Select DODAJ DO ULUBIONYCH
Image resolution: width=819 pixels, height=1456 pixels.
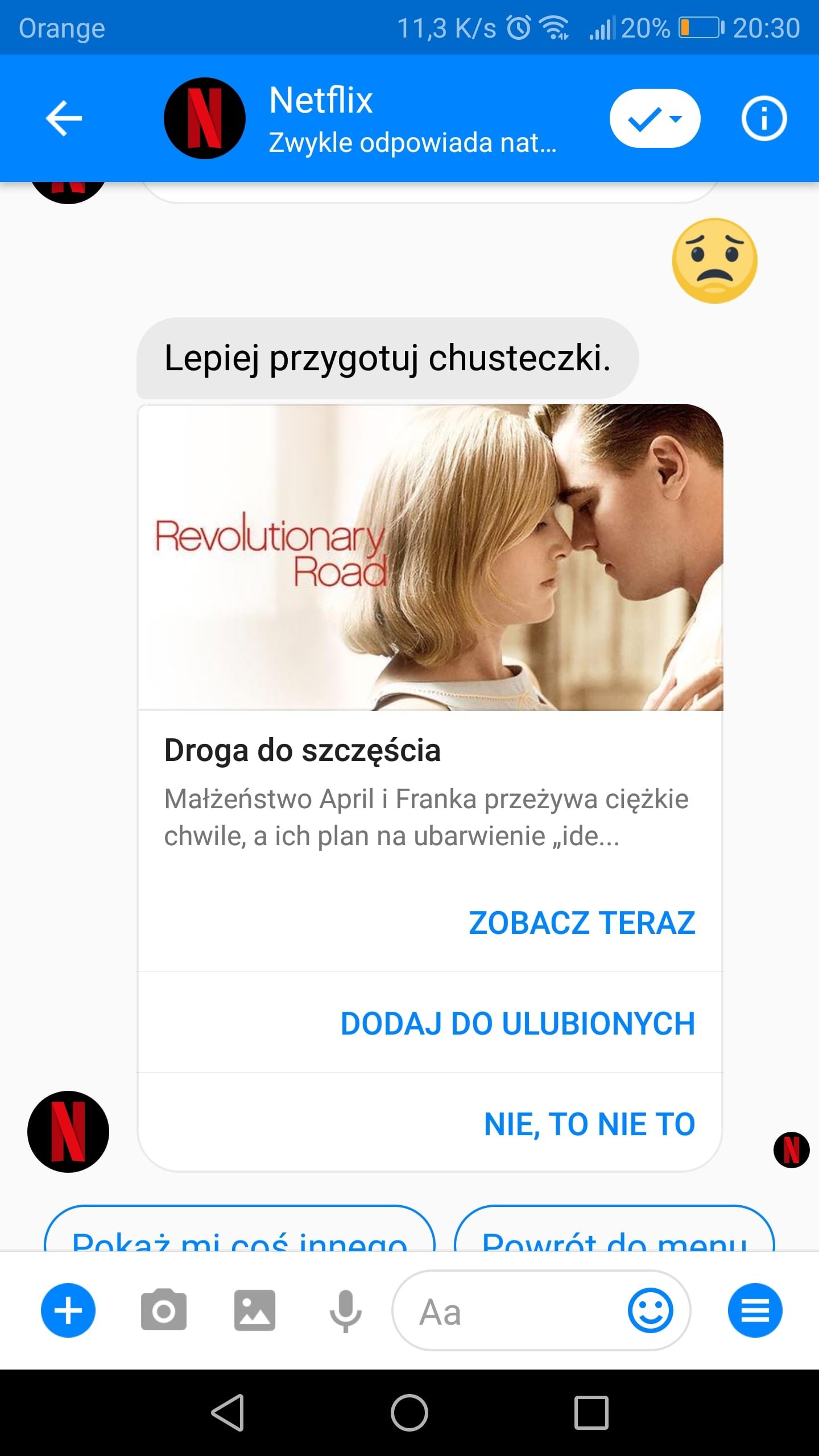pyautogui.click(x=518, y=1023)
